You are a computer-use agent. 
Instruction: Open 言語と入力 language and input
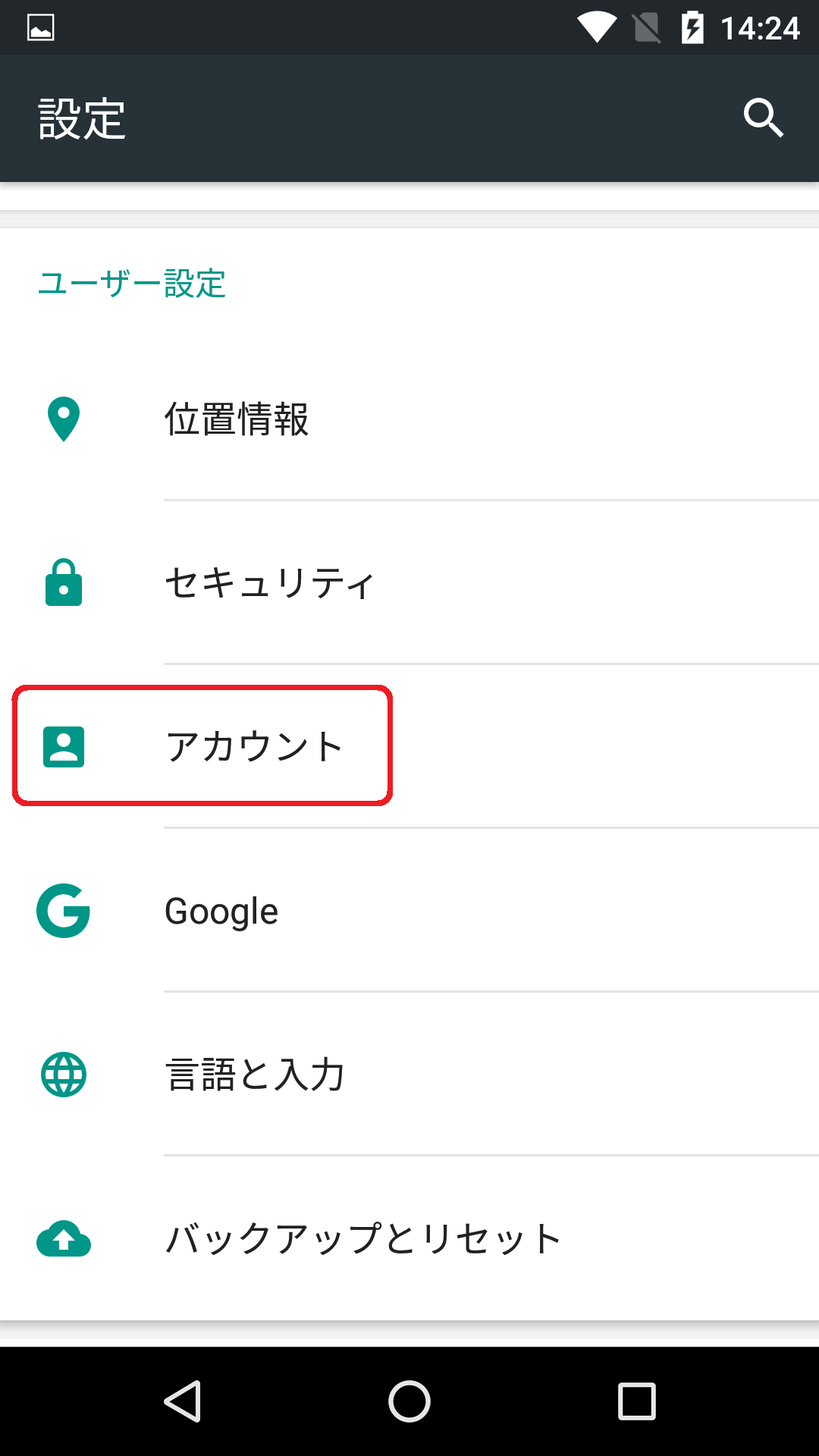click(409, 1074)
